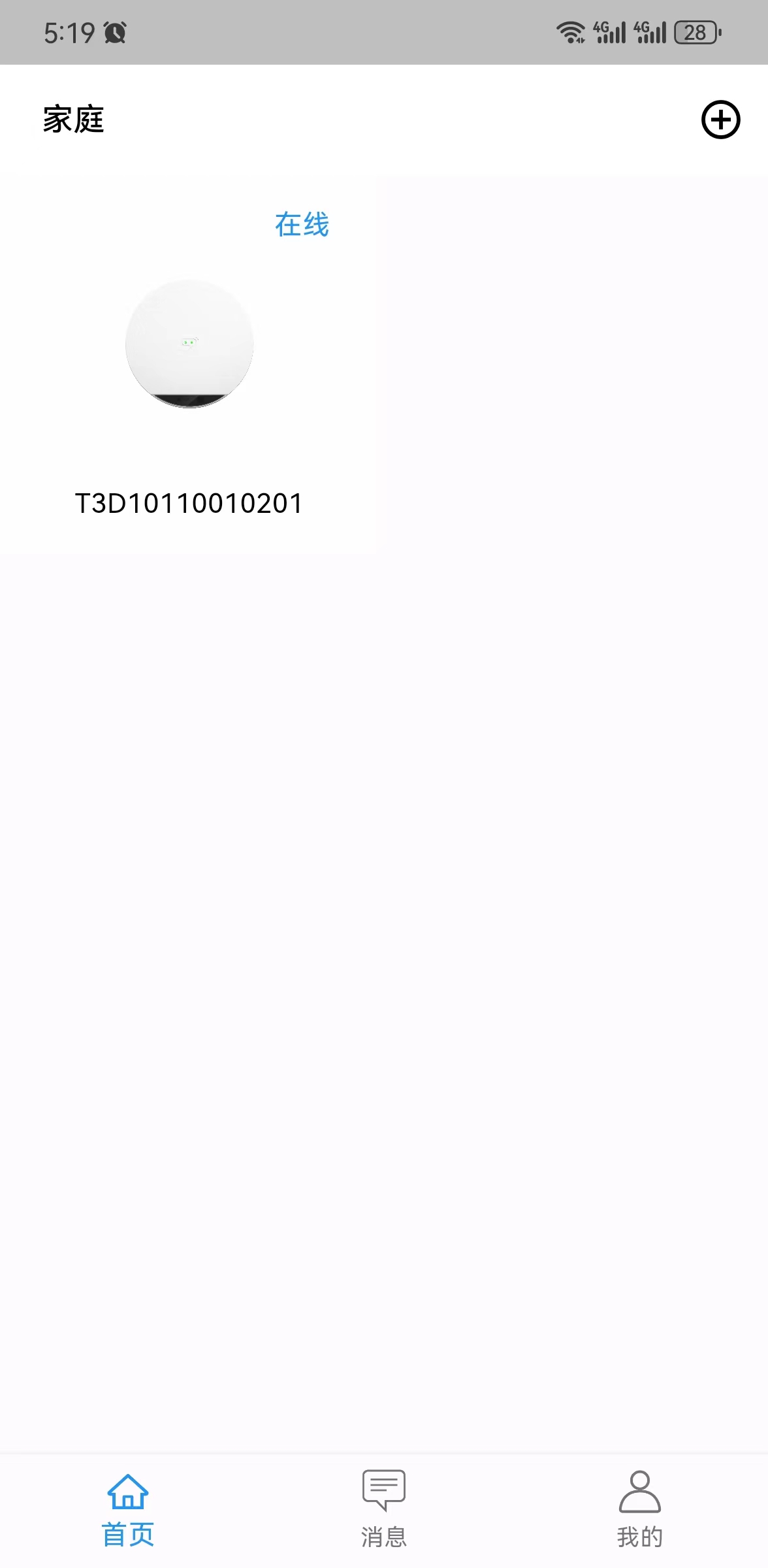
Task: Expand the 家庭 family selector
Action: click(72, 120)
